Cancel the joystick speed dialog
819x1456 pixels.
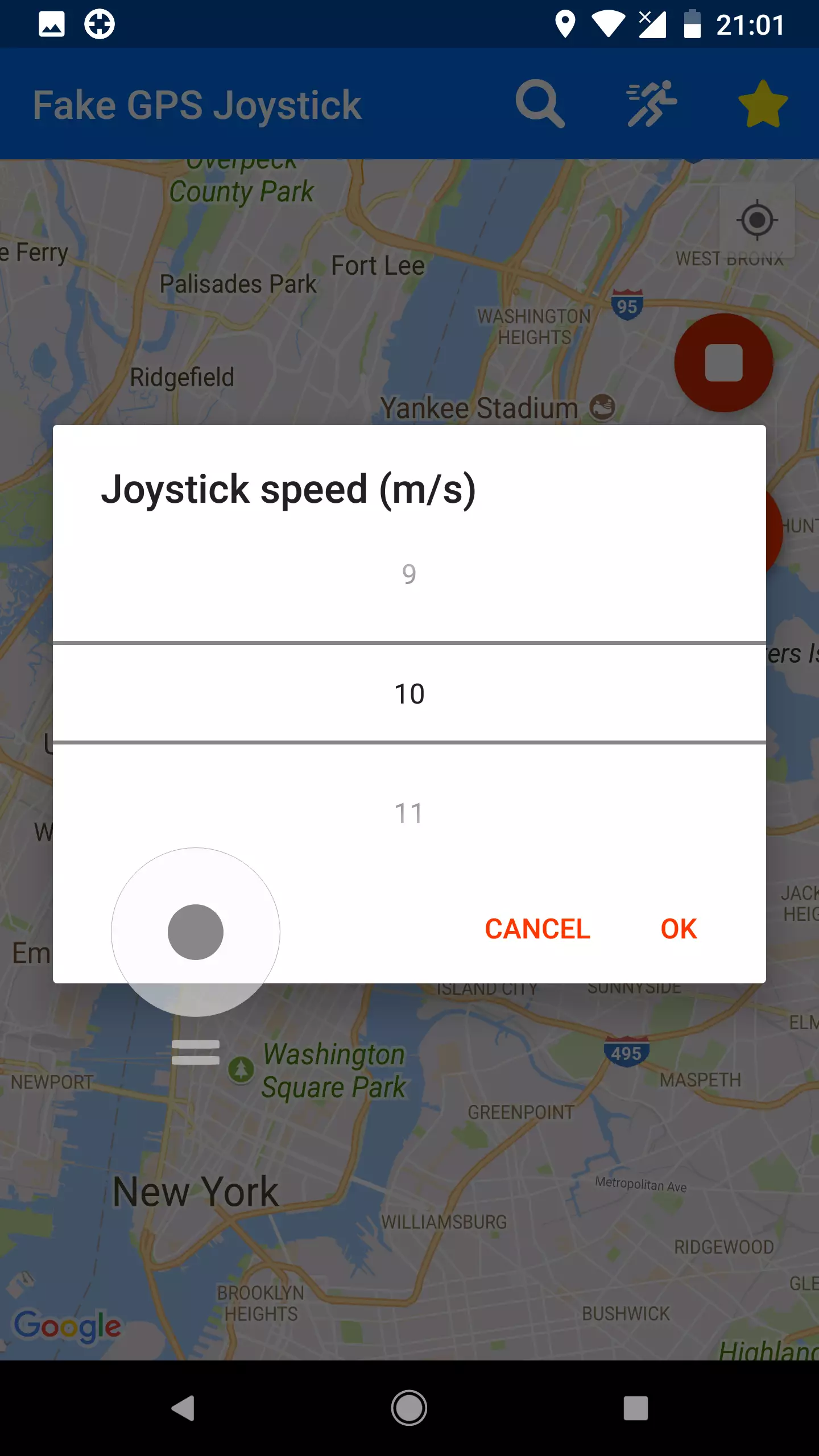pyautogui.click(x=537, y=929)
